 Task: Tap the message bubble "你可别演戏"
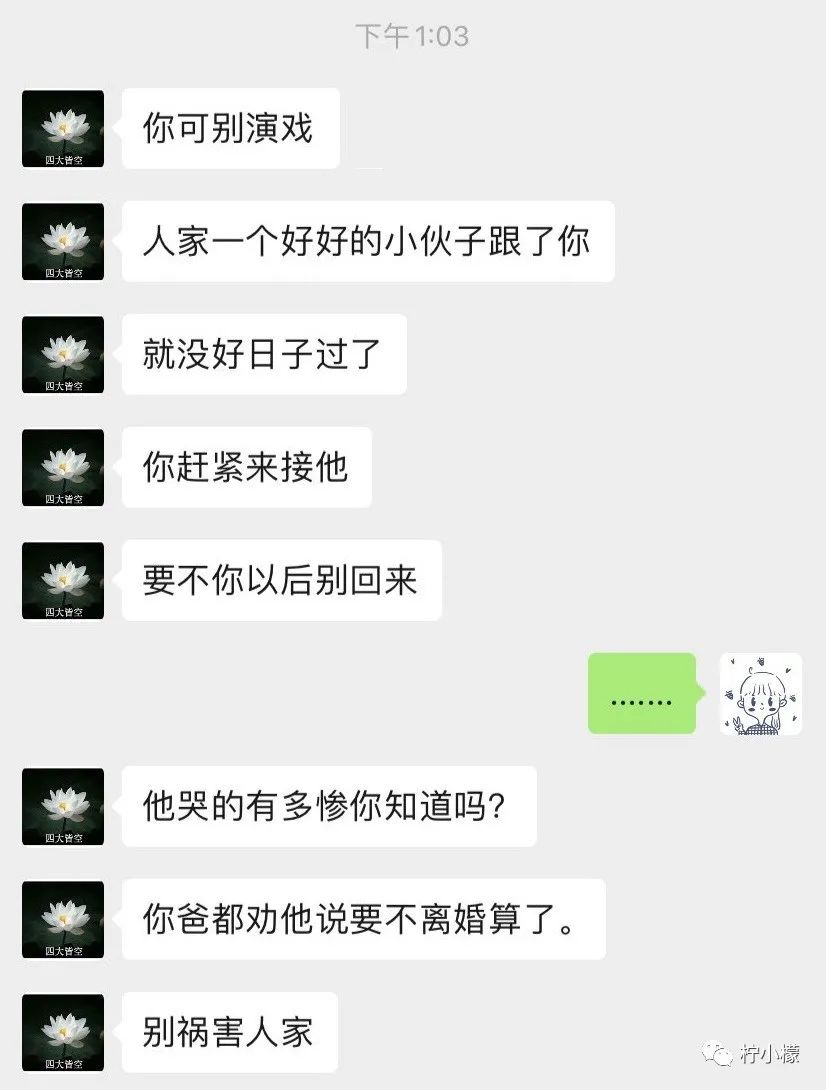230,127
